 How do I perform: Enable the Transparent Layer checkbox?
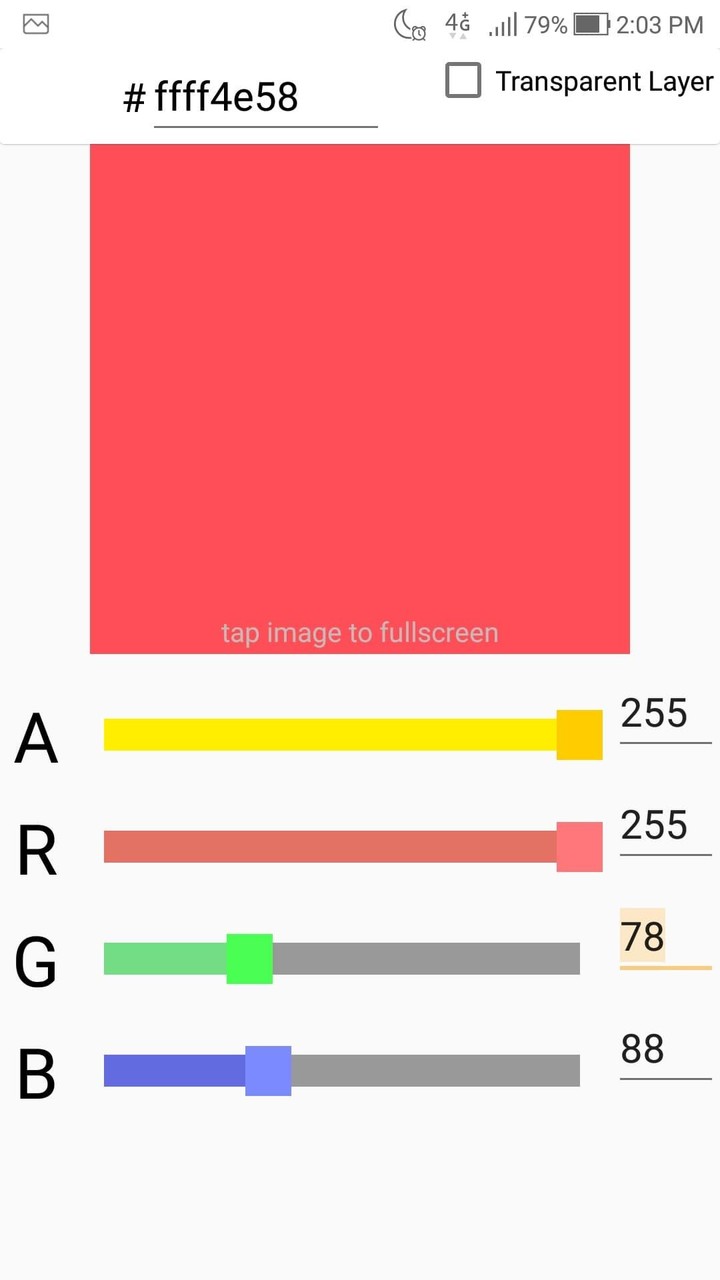click(x=463, y=80)
